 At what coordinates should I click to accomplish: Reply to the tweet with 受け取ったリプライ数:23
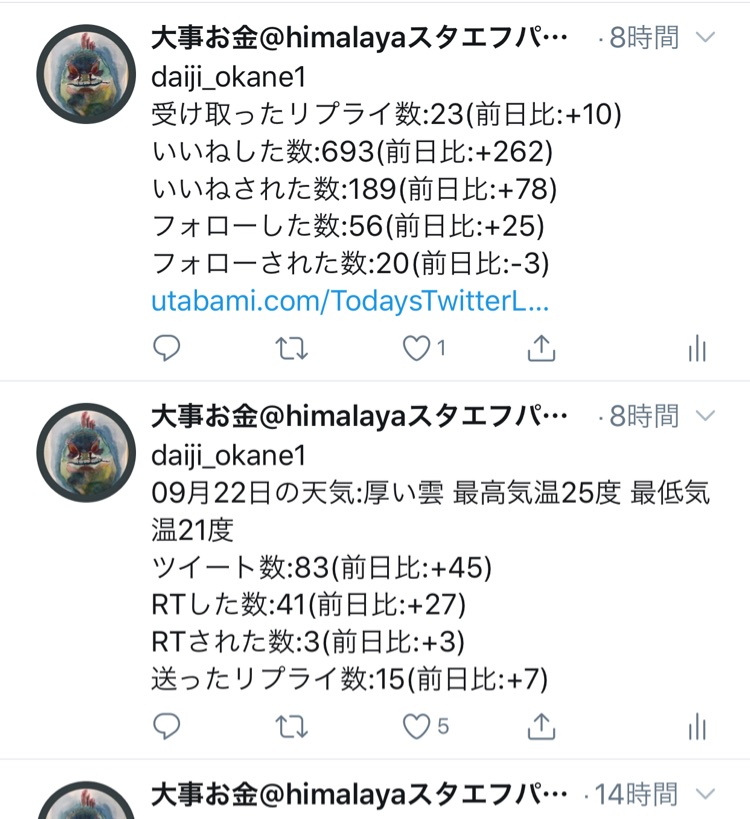(167, 348)
